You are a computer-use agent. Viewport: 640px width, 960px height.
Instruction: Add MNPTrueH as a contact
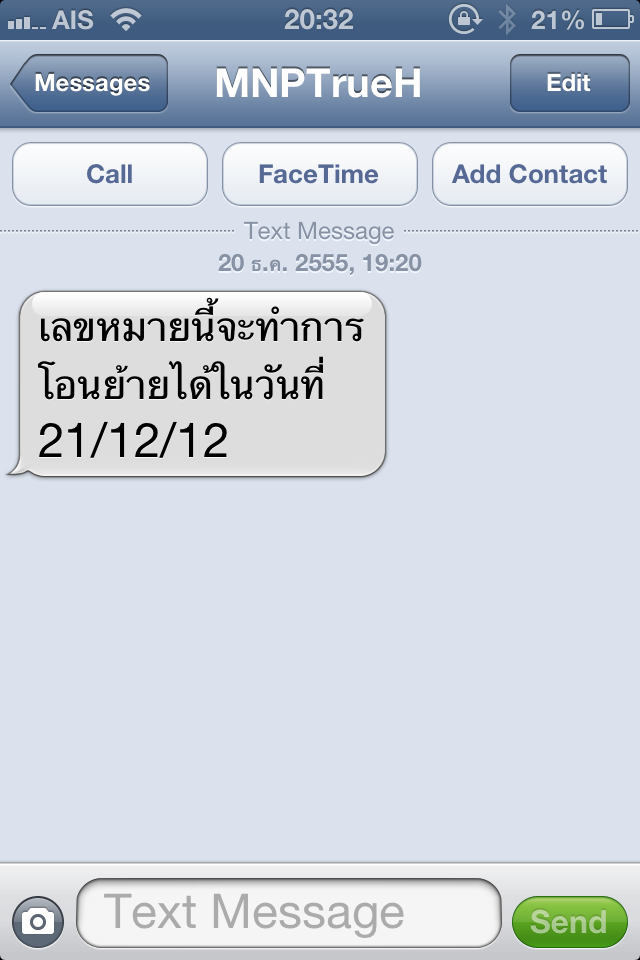point(529,174)
